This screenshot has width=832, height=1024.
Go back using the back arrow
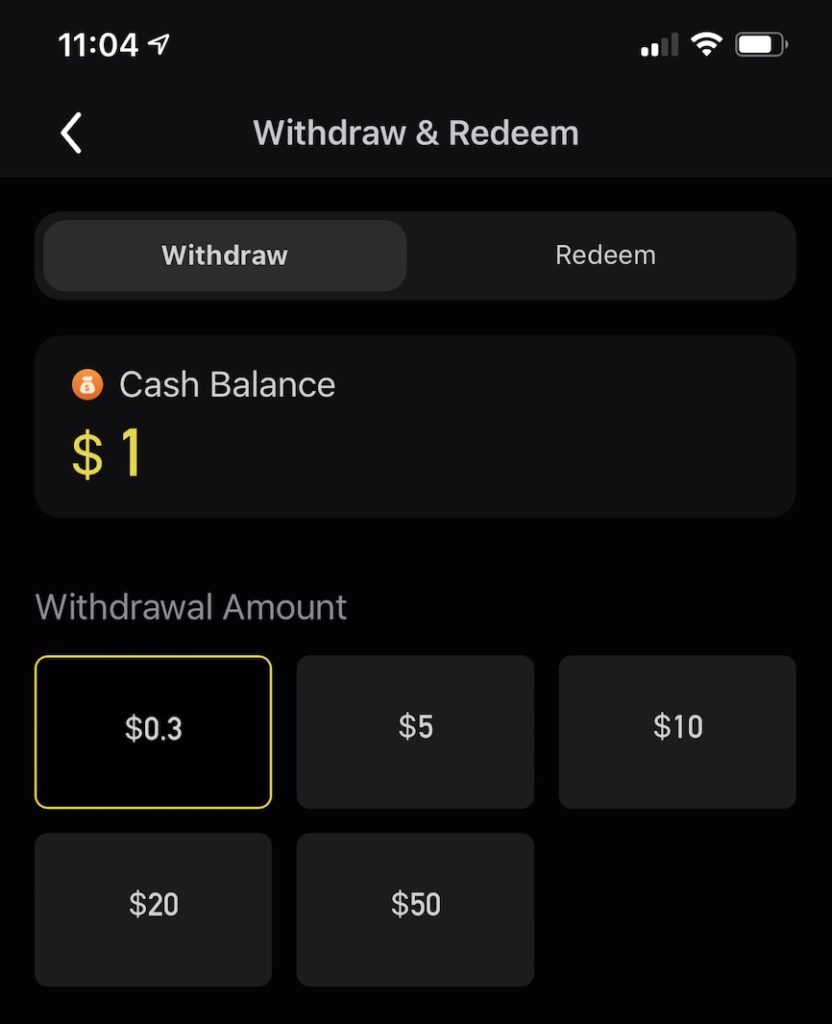coord(71,133)
